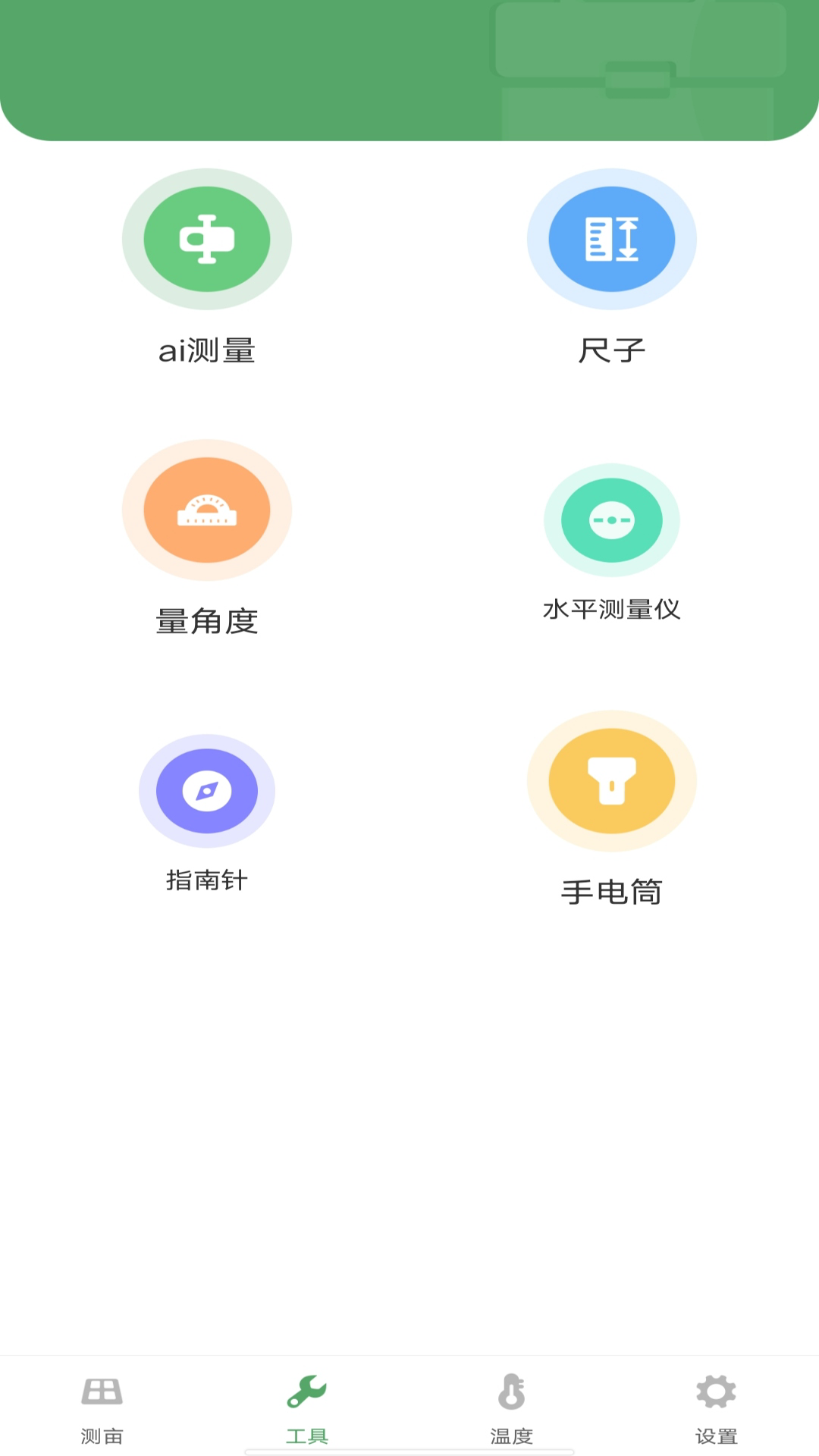Select the 工具 tab
The image size is (819, 1456).
tap(307, 1407)
